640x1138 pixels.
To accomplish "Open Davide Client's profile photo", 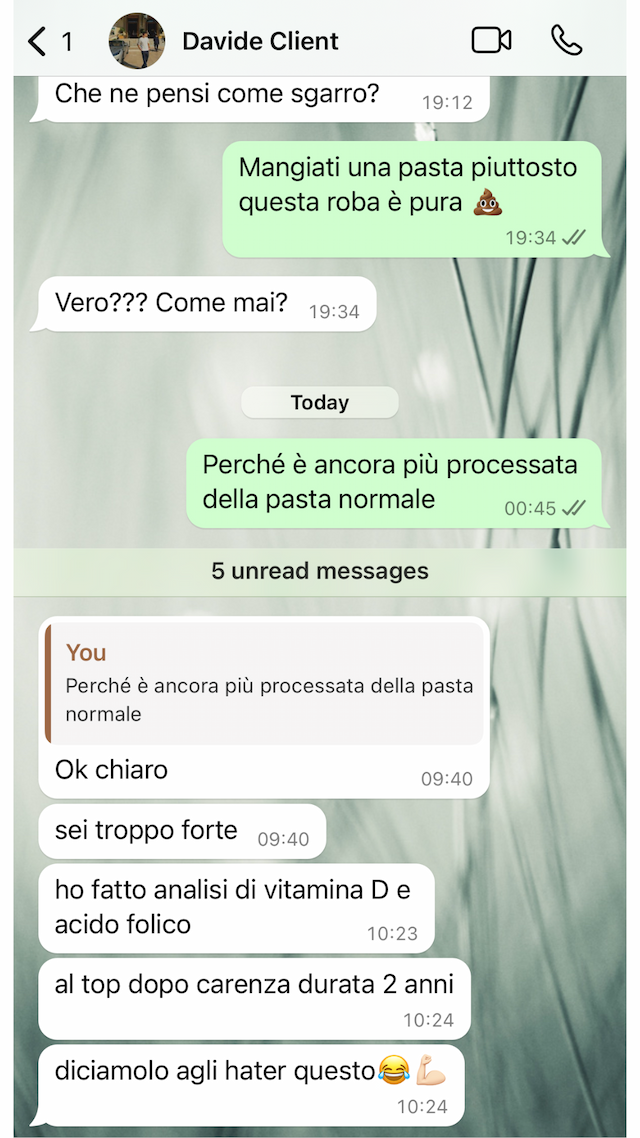I will click(x=137, y=41).
